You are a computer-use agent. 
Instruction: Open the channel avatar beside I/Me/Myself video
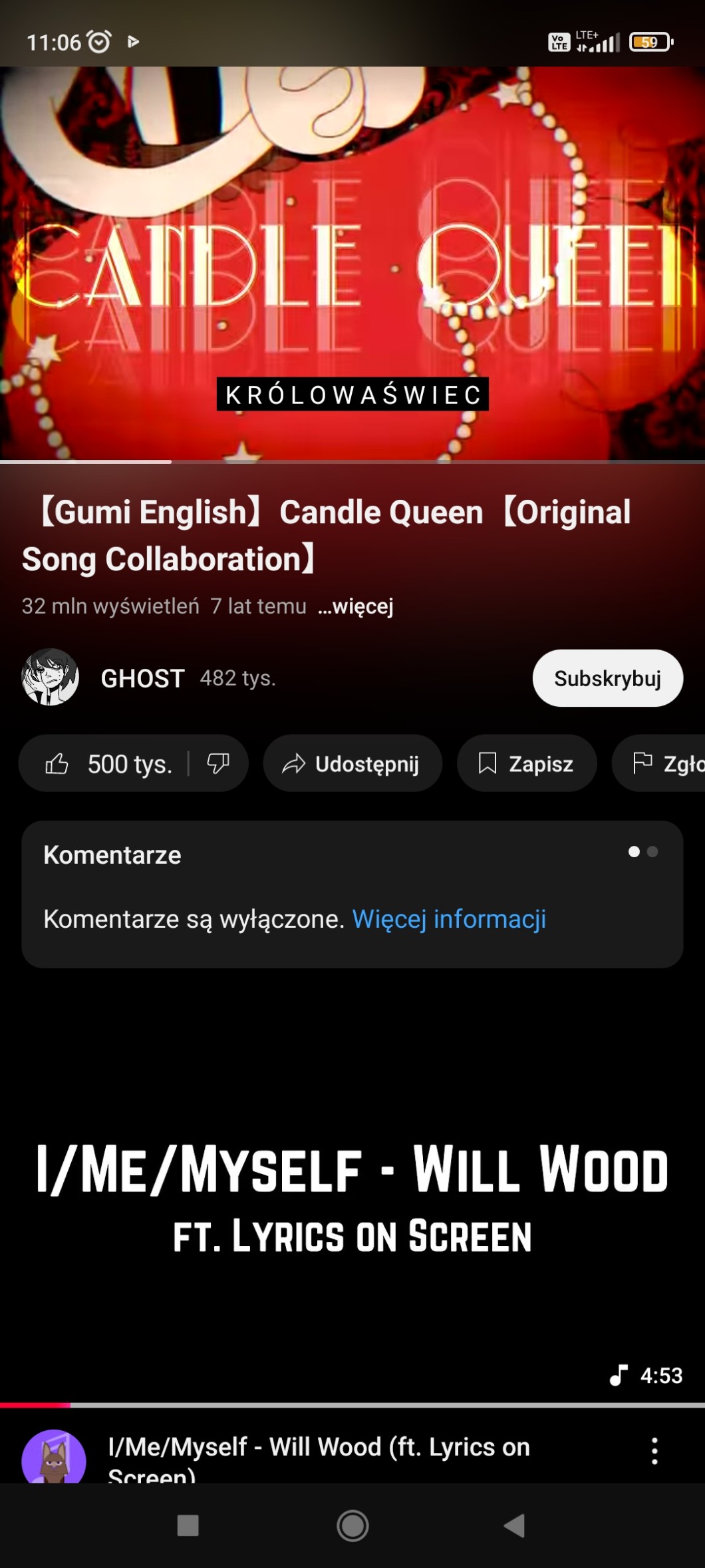point(54,1459)
